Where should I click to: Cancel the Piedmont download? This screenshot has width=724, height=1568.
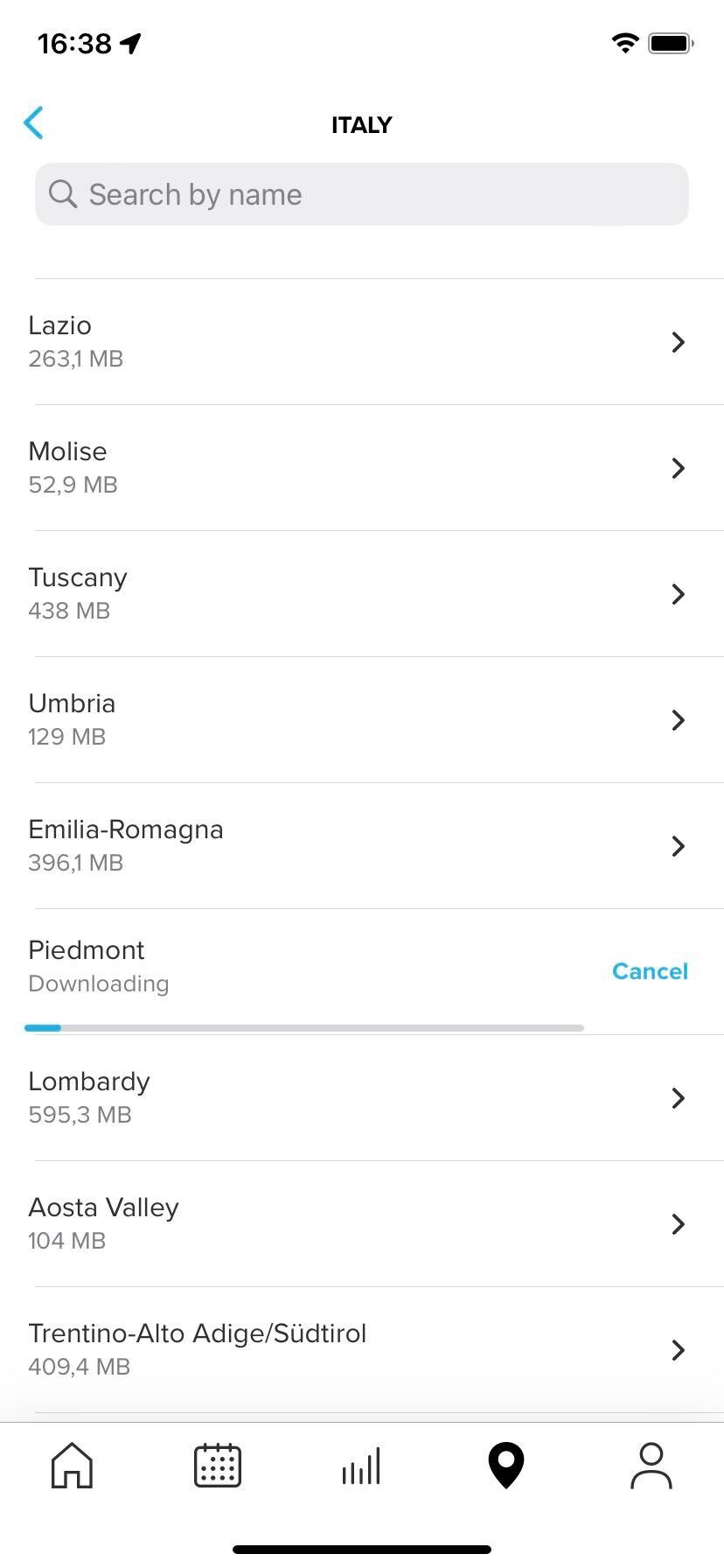click(x=650, y=971)
